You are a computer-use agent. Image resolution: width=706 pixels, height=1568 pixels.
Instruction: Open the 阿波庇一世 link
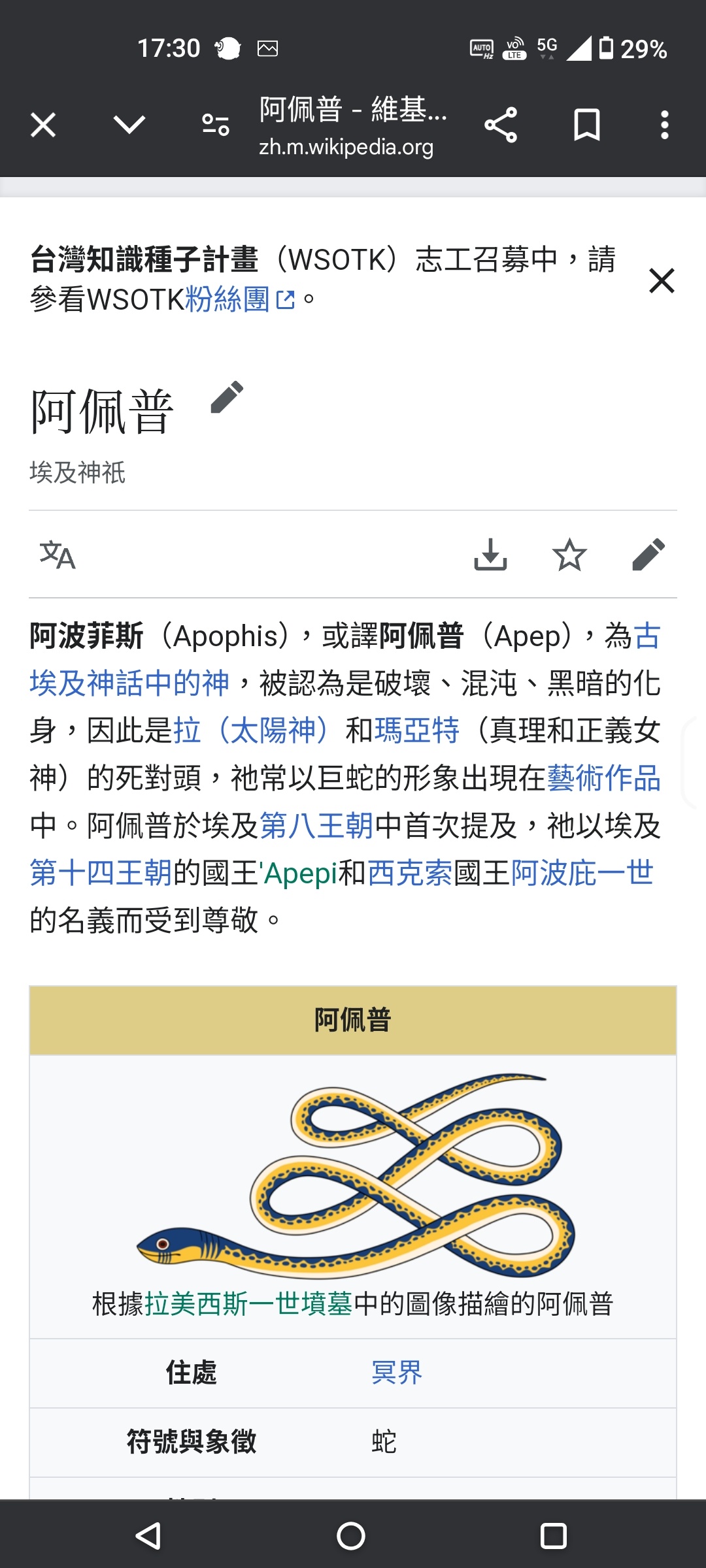582,873
